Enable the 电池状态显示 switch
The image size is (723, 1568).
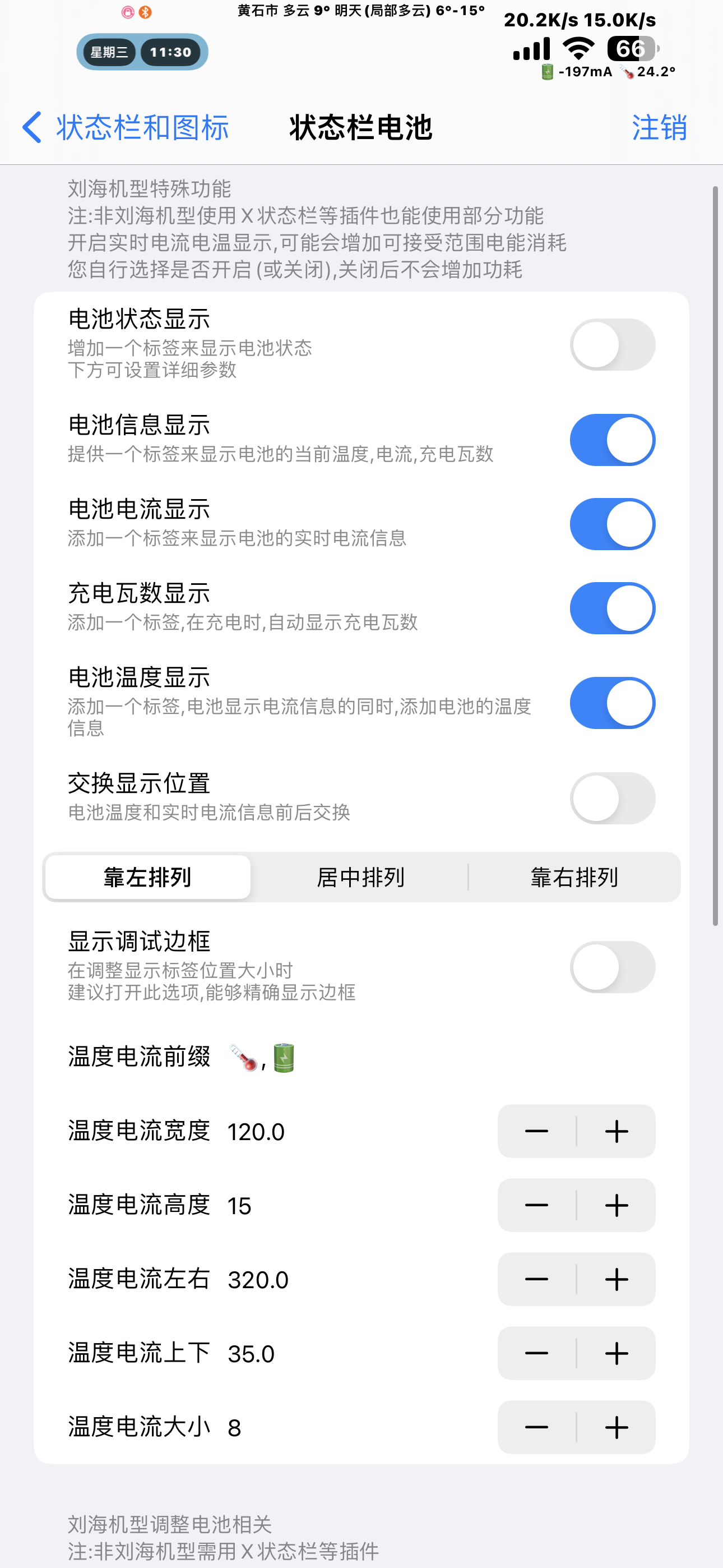(612, 344)
